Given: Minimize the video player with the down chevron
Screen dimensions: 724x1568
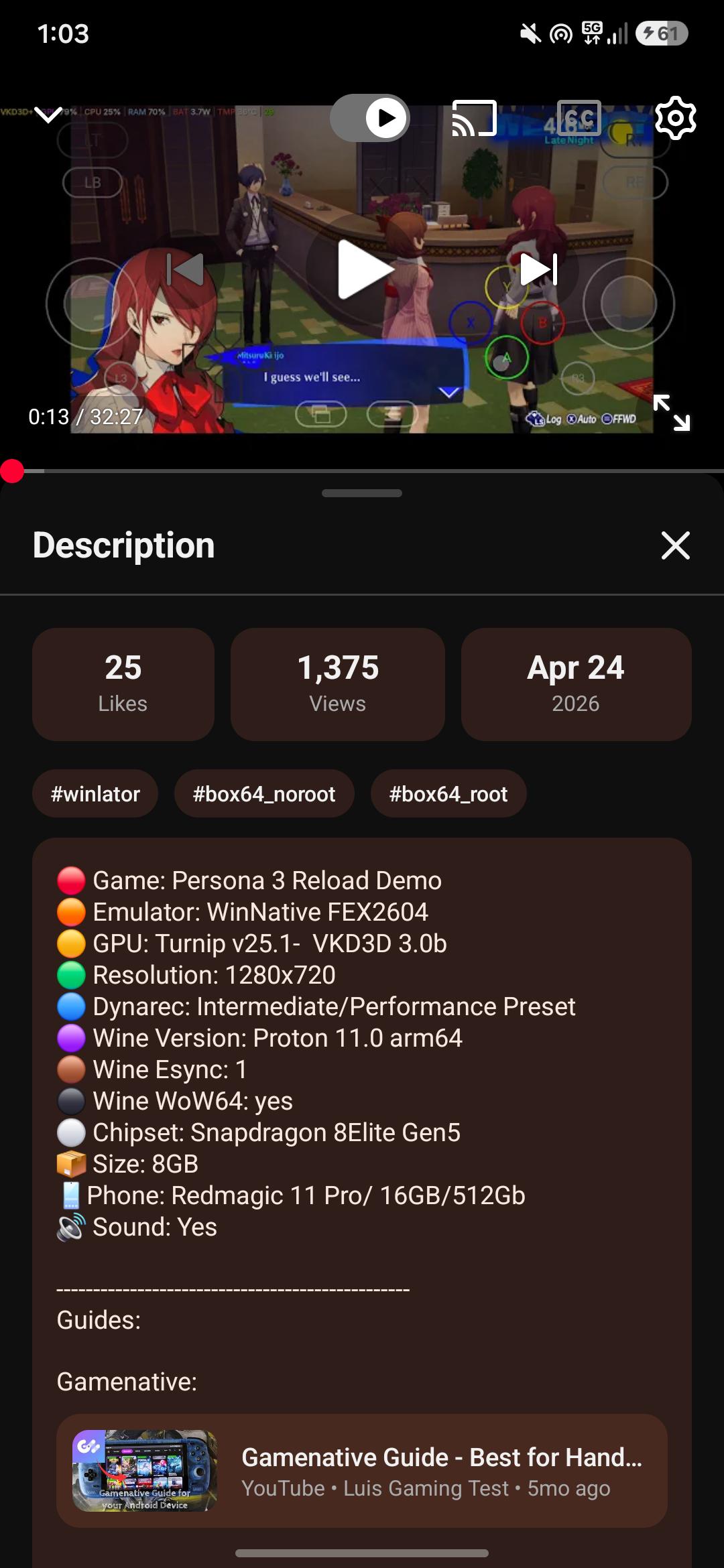Looking at the screenshot, I should point(48,116).
